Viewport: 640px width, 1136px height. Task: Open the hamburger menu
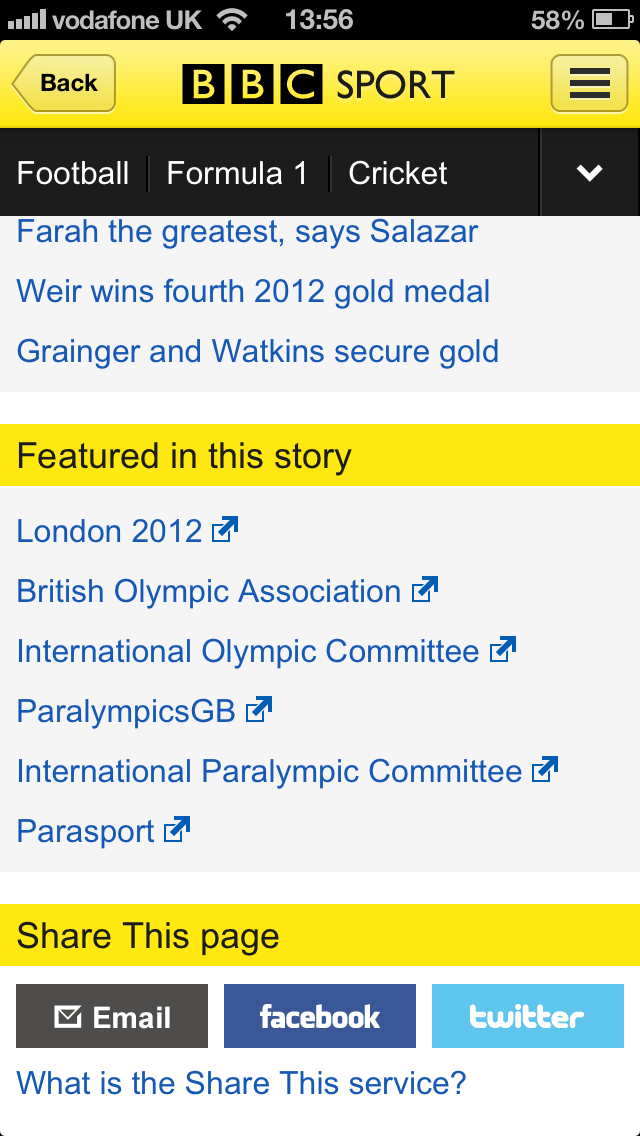[x=589, y=83]
